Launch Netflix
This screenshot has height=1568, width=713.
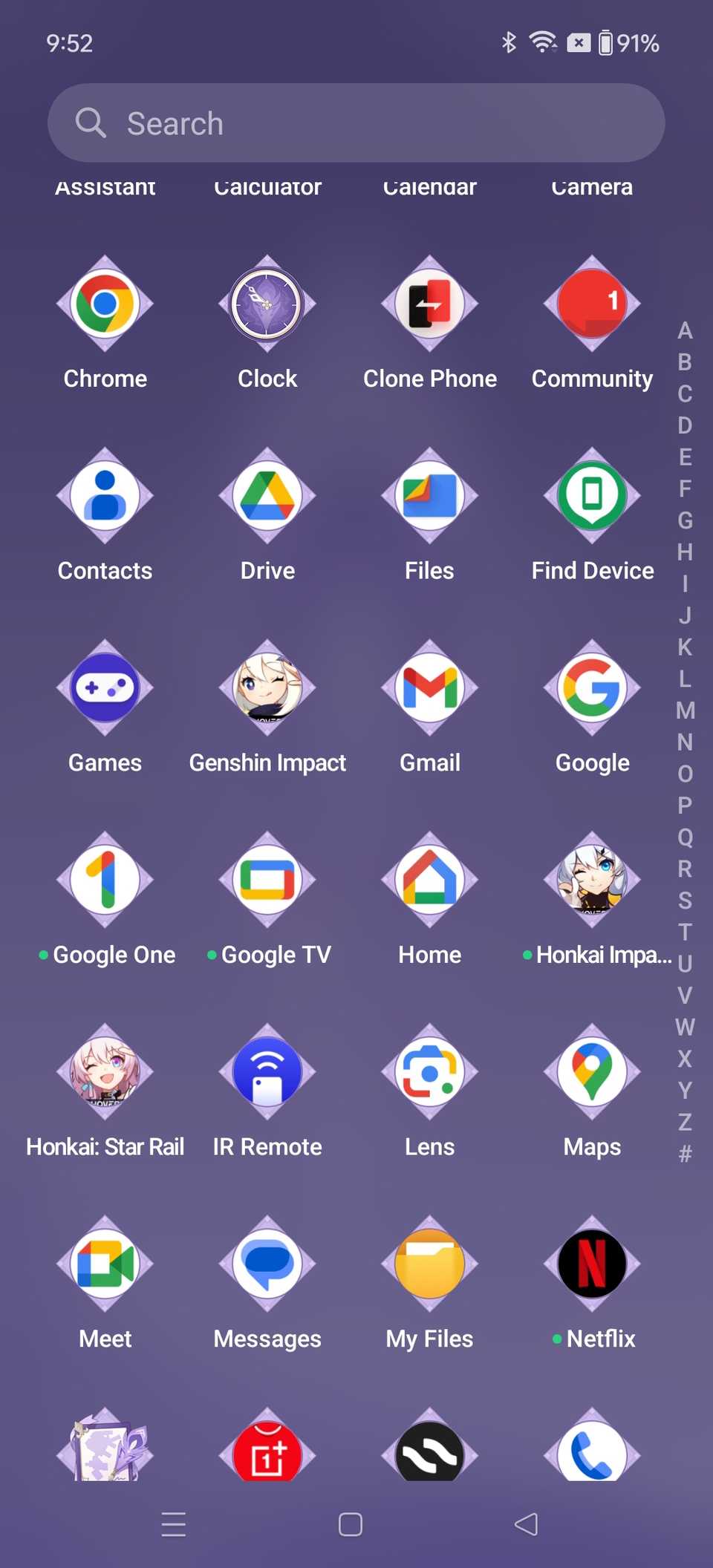point(592,1265)
